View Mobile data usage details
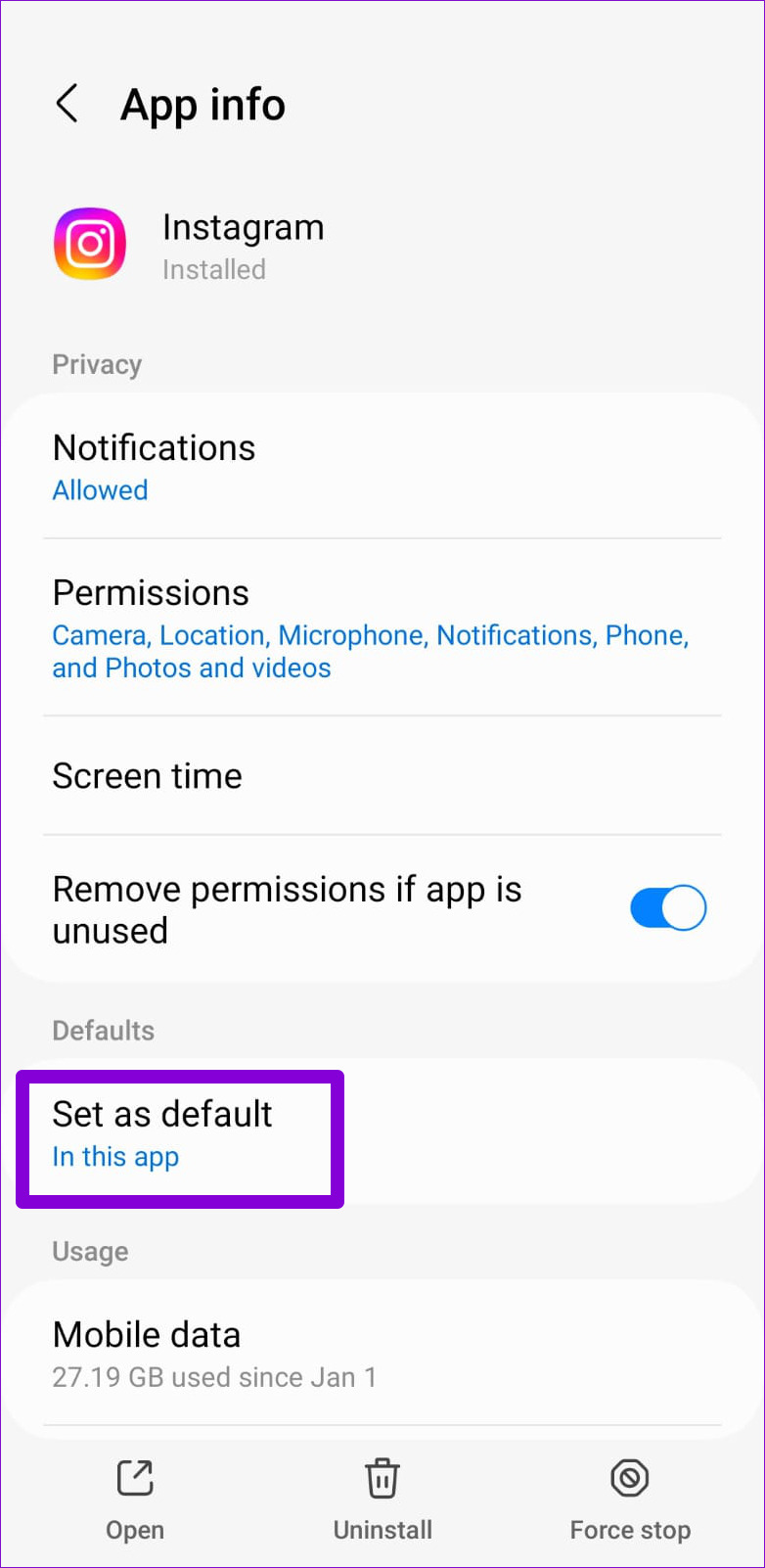This screenshot has height=1568, width=765. [x=382, y=1355]
